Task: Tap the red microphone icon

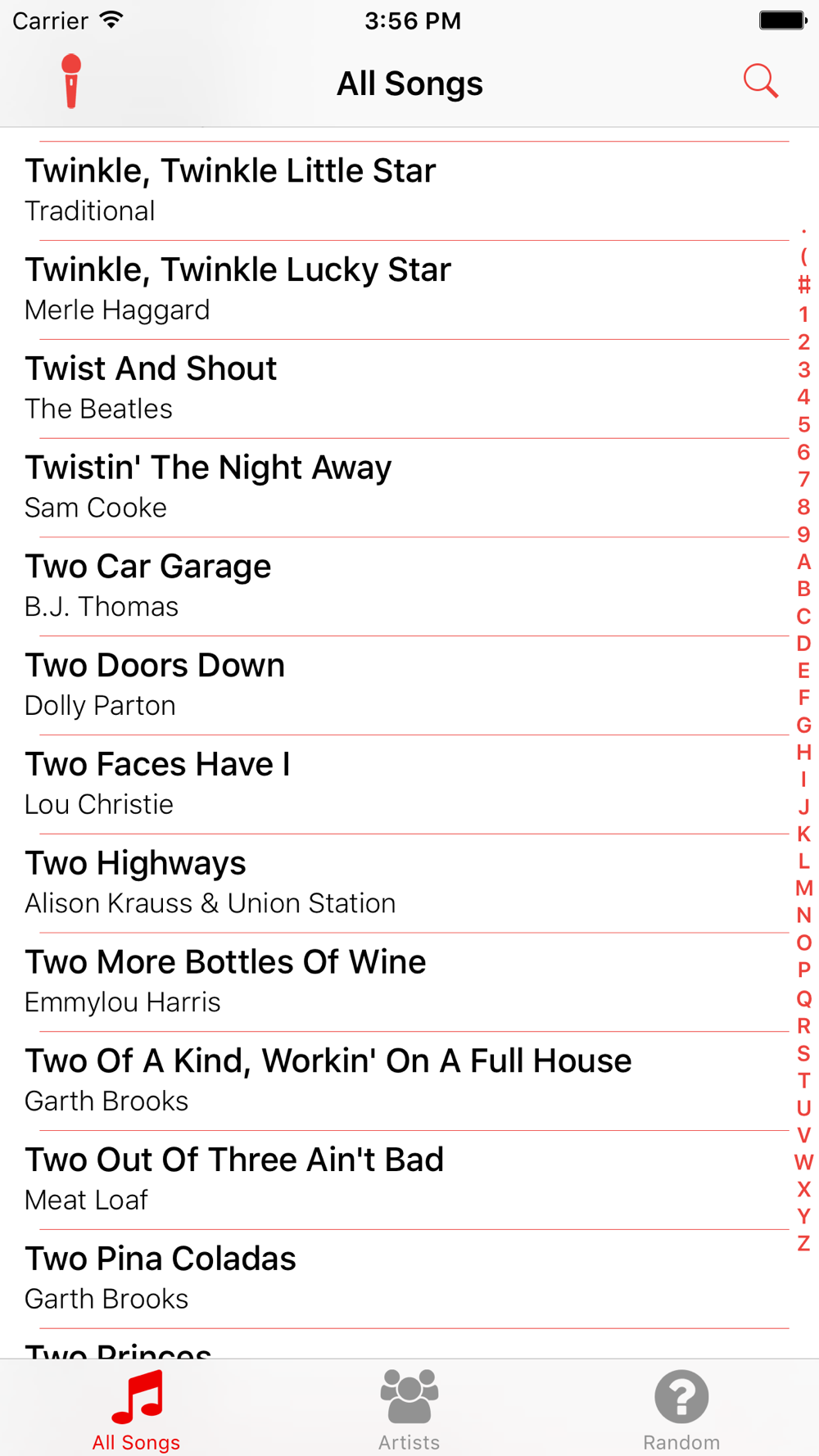Action: click(71, 81)
